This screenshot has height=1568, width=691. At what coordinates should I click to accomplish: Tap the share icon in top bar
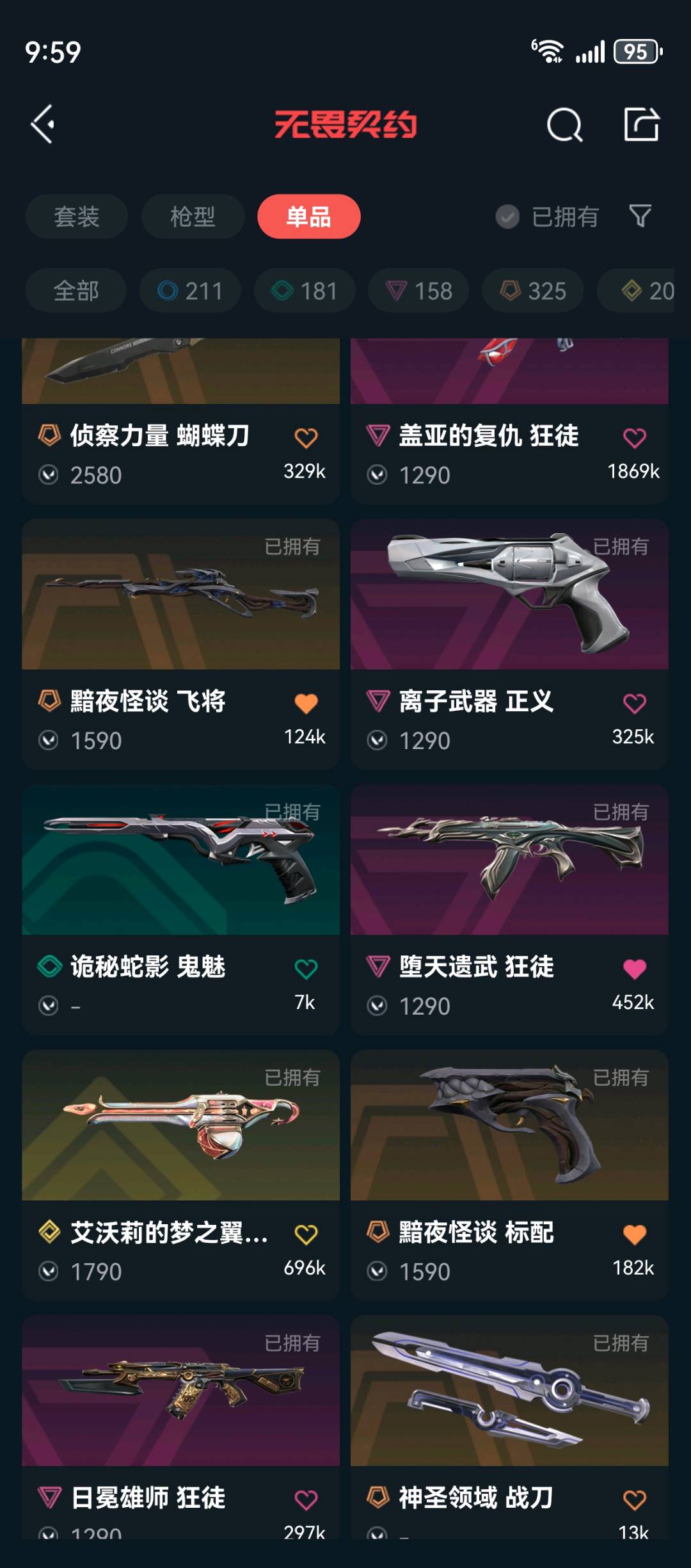coord(642,124)
